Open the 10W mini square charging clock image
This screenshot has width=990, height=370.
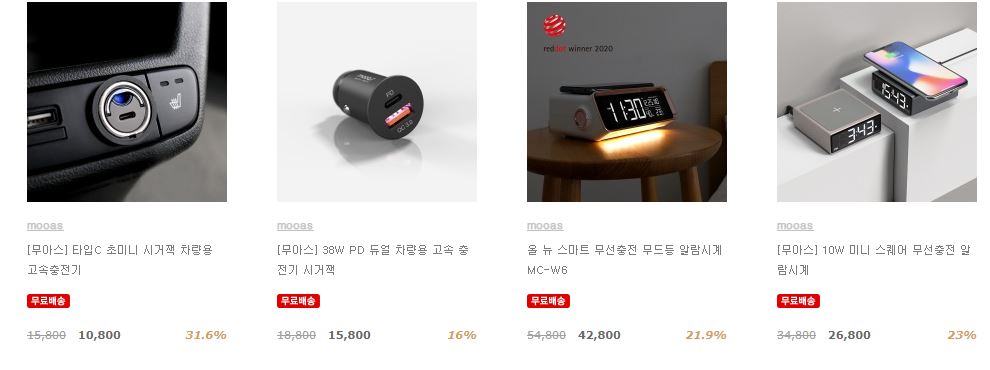877,102
